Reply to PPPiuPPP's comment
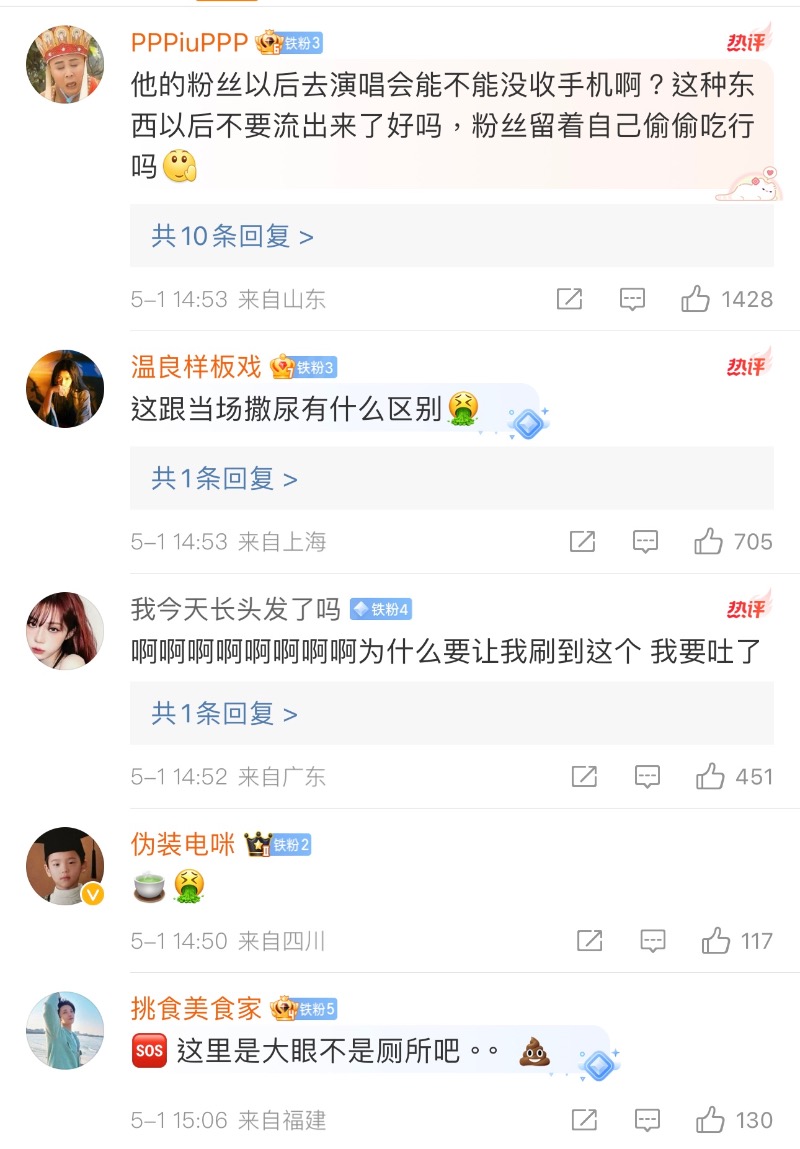Screen dimensions: 800x1149 coord(632,299)
